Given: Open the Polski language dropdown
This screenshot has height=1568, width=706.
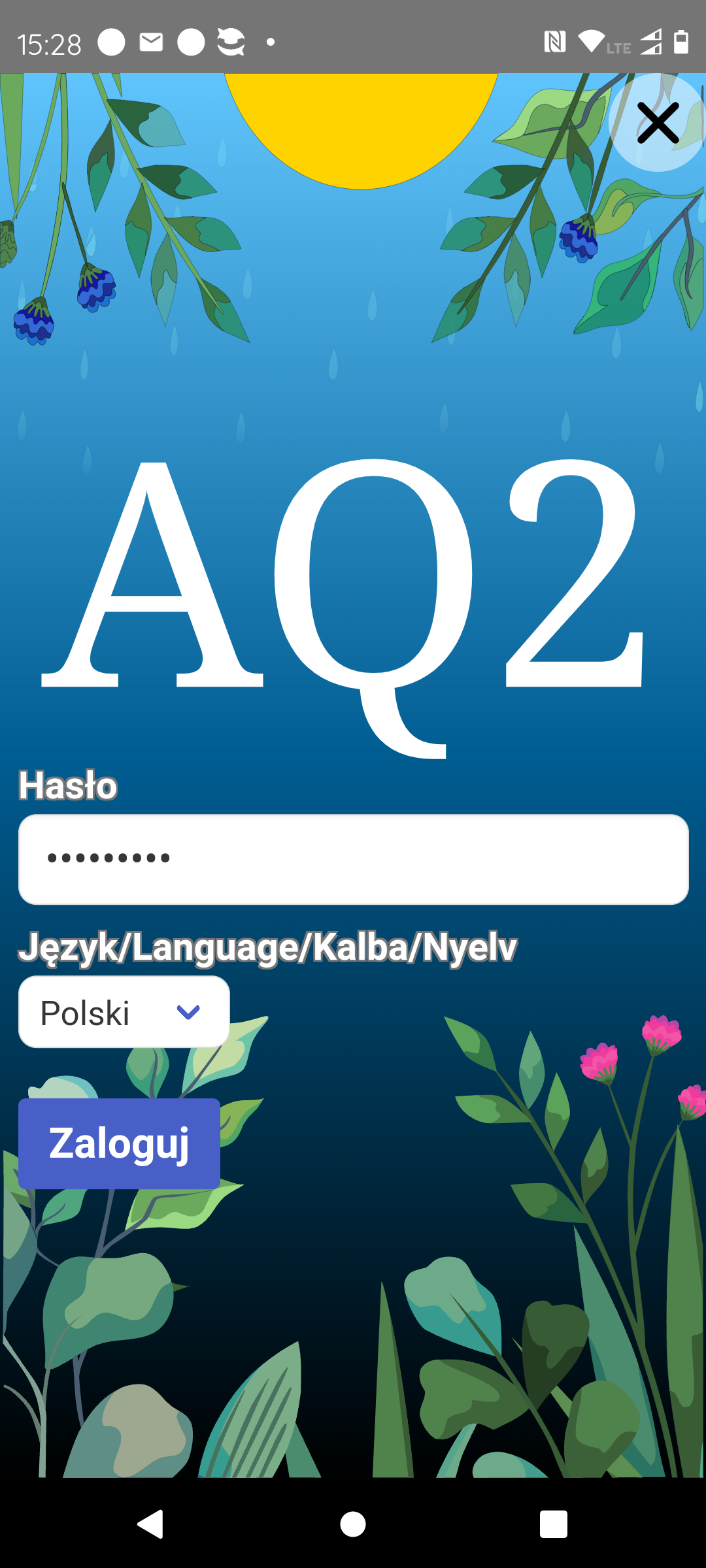Looking at the screenshot, I should 124,1012.
